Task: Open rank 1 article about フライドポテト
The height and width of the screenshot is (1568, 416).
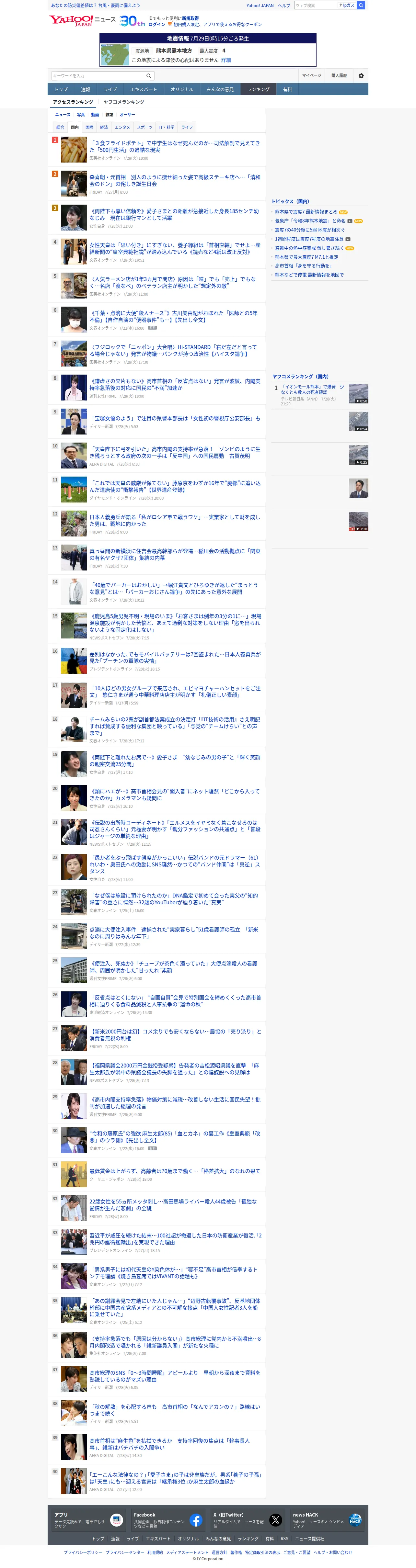Action: (x=175, y=146)
